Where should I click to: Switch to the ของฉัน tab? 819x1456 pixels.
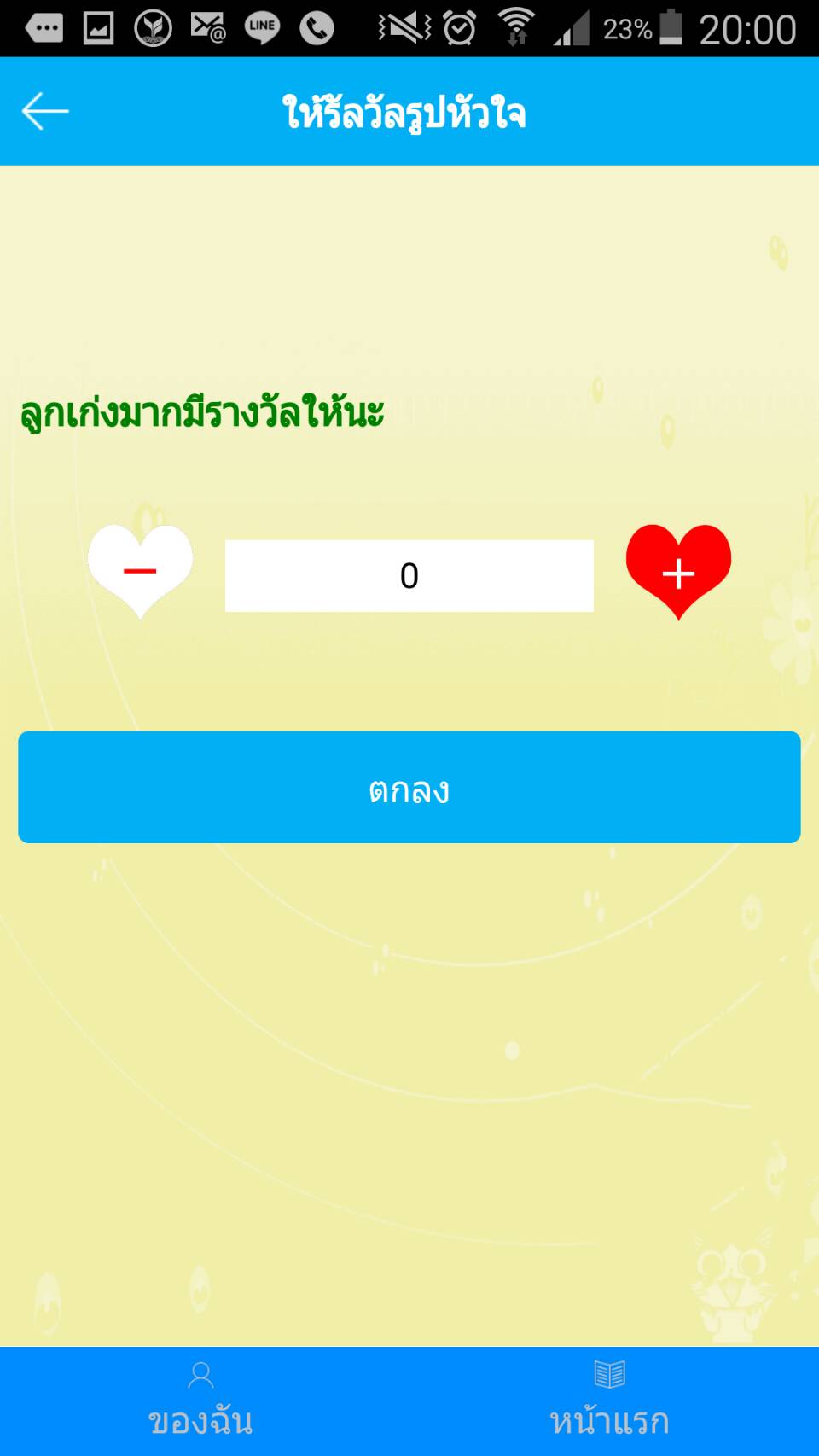[200, 1401]
